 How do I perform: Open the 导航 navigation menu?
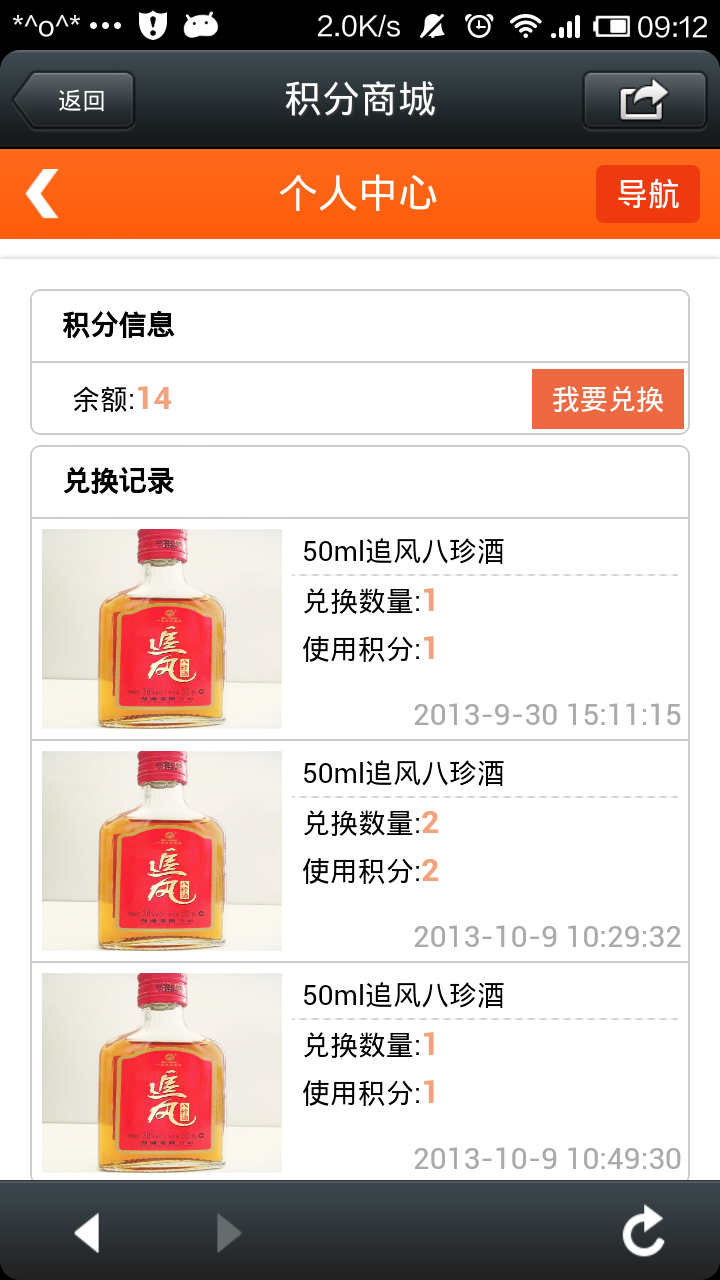(x=648, y=194)
